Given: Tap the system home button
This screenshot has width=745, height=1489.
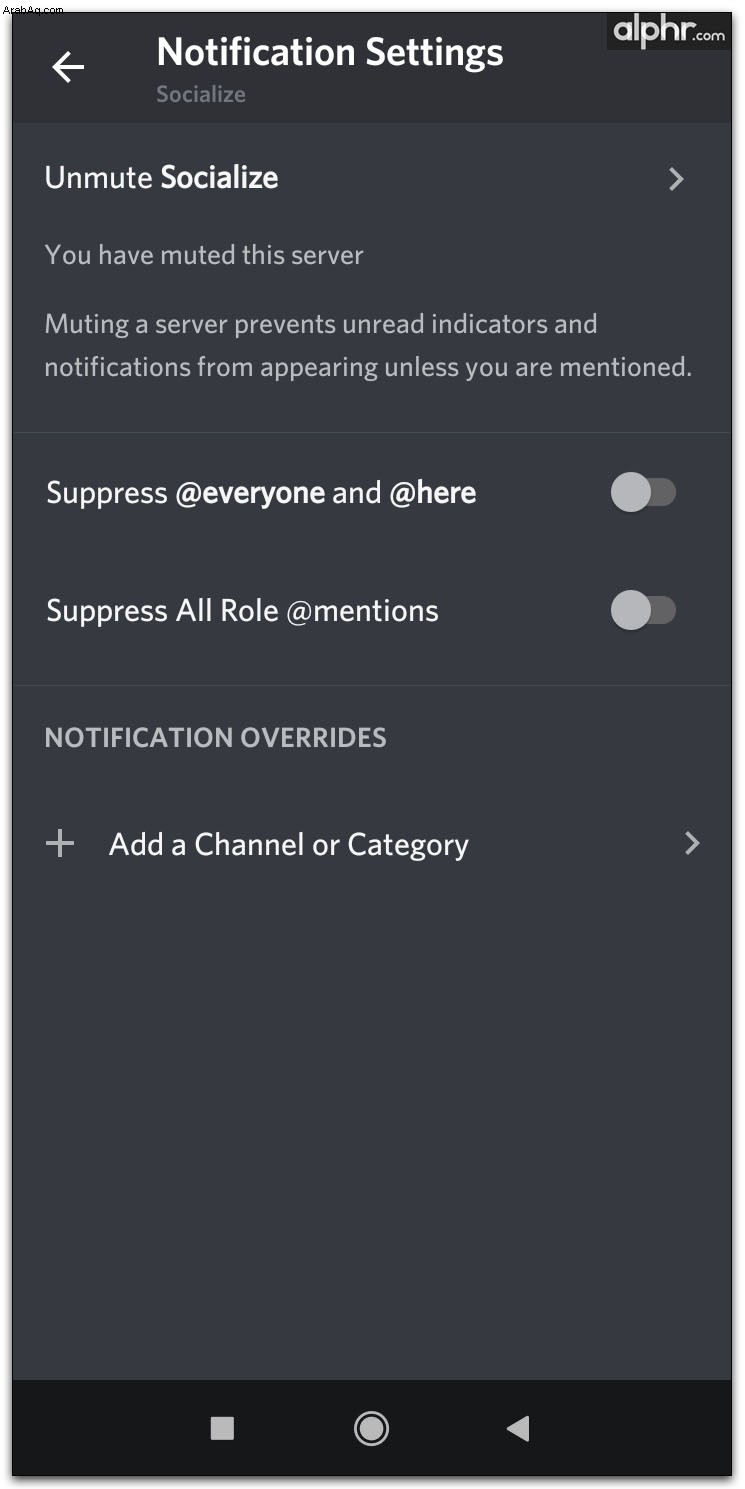Looking at the screenshot, I should point(371,1428).
